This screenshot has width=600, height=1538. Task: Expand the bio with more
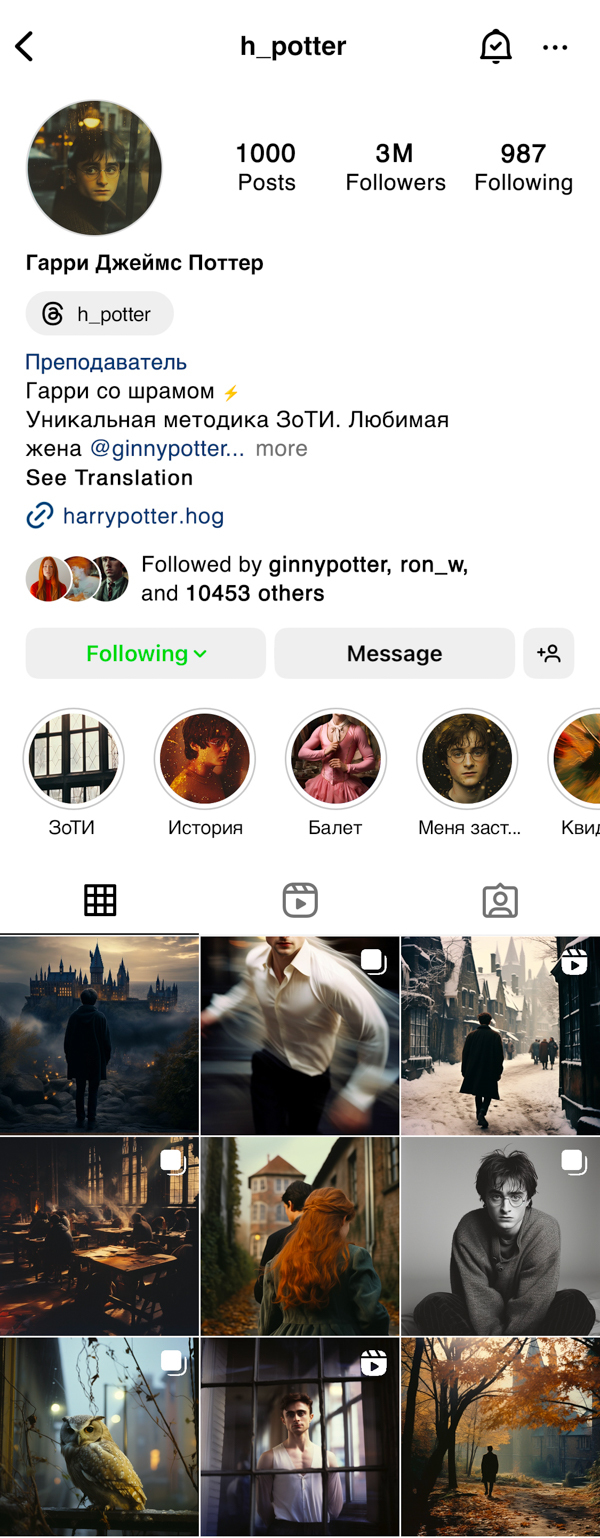click(281, 448)
